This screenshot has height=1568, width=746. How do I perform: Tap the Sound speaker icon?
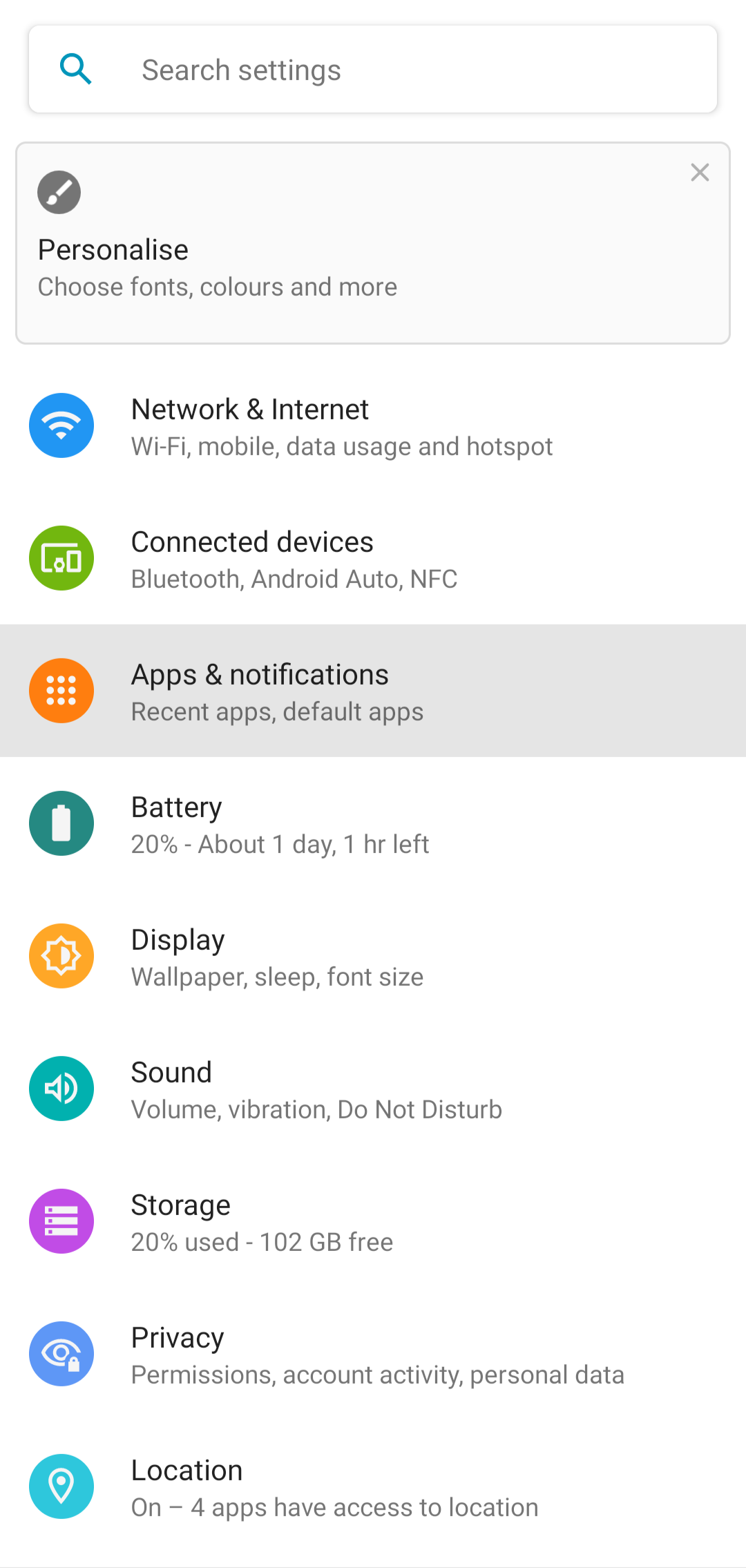(x=61, y=1089)
